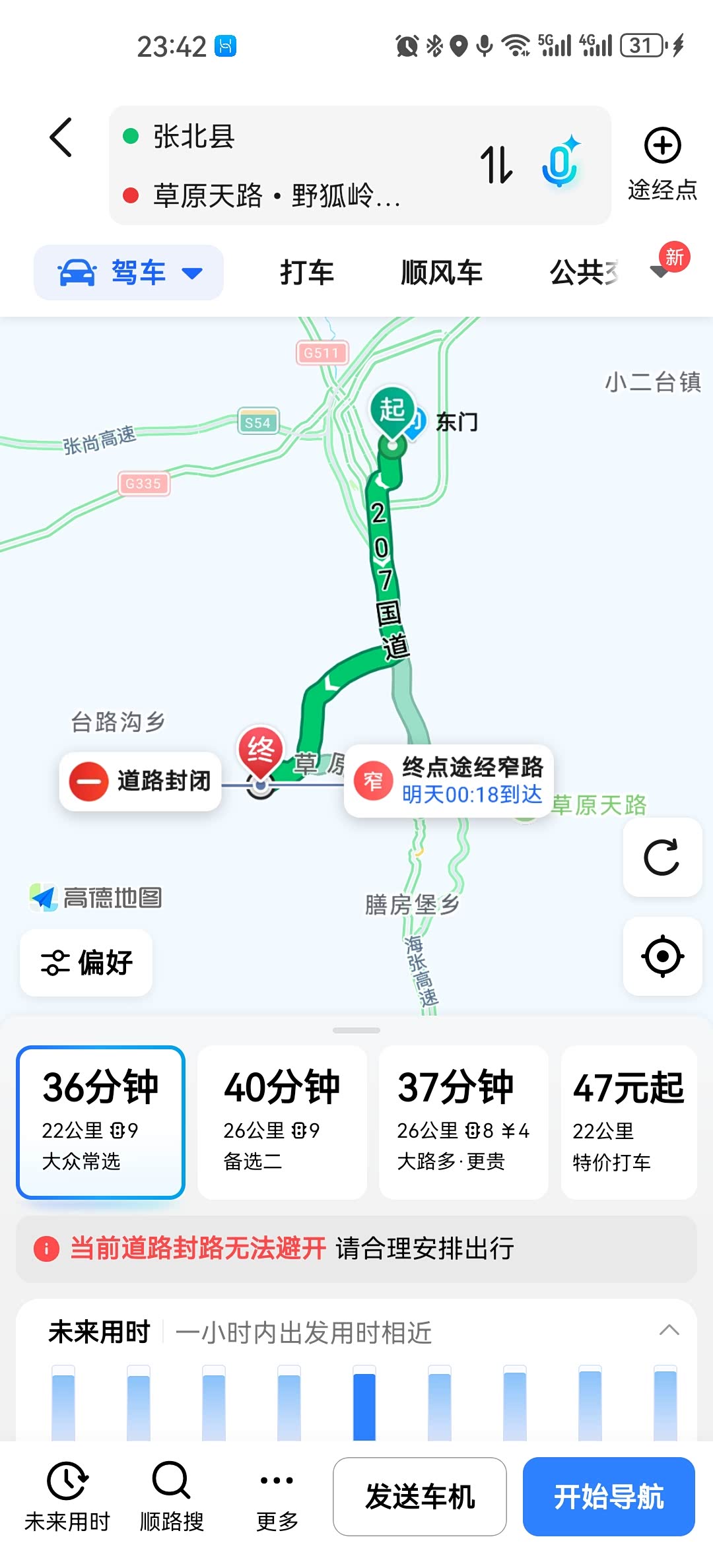This screenshot has width=713, height=1568.
Task: Edit the destination 草原天路·野狐岭
Action: pos(277,195)
